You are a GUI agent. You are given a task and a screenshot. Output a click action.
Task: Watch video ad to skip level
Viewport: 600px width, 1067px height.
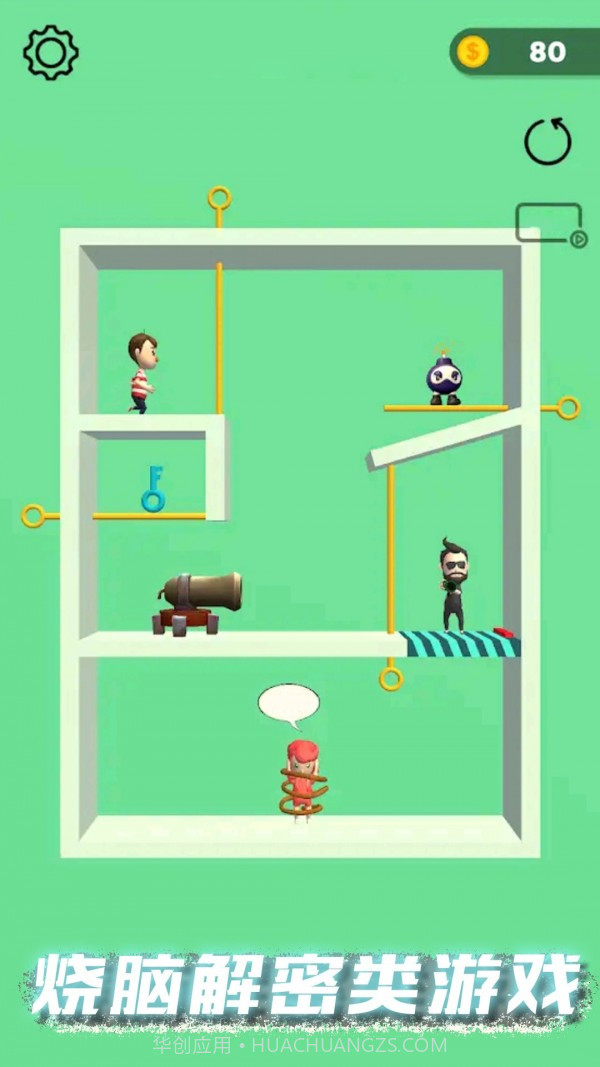(550, 223)
